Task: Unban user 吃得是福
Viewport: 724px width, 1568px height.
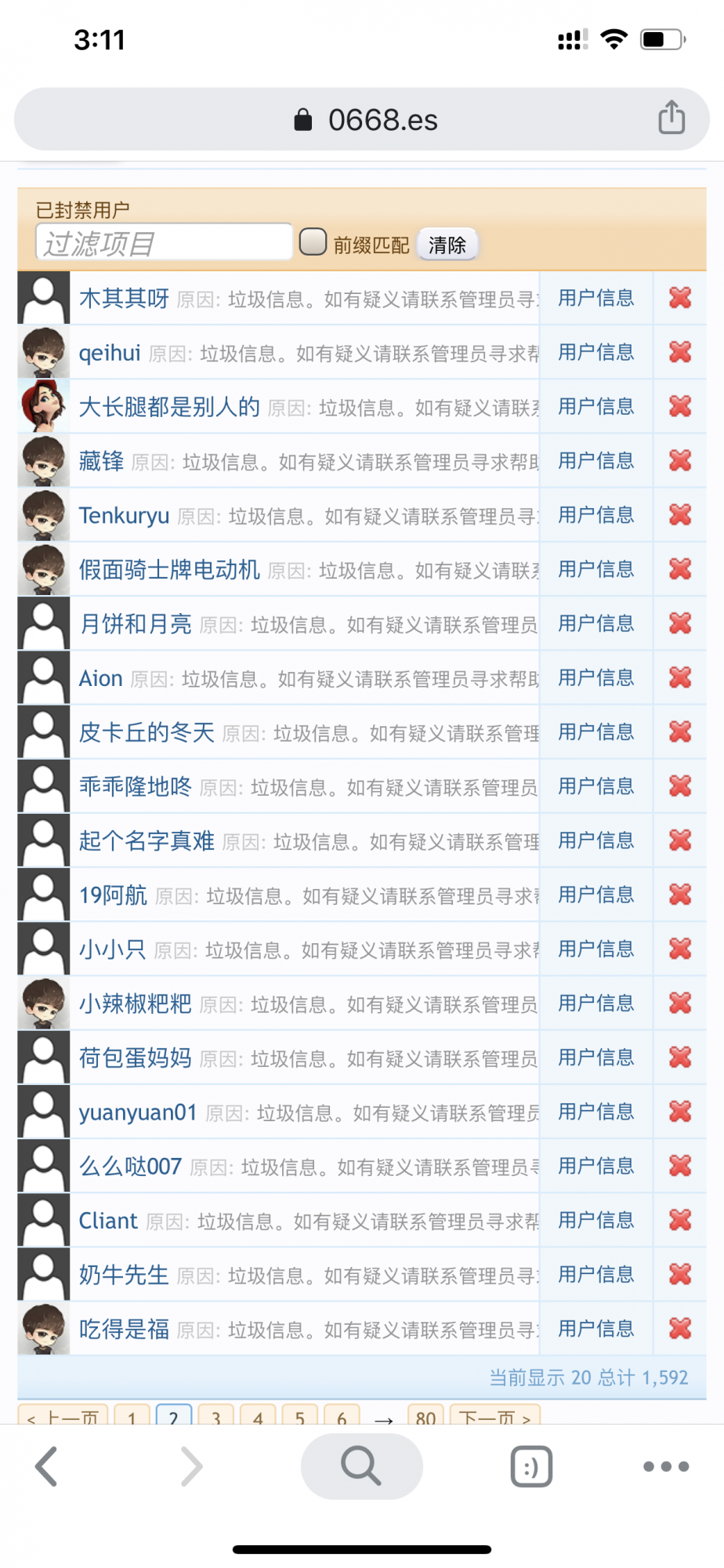Action: (680, 1329)
